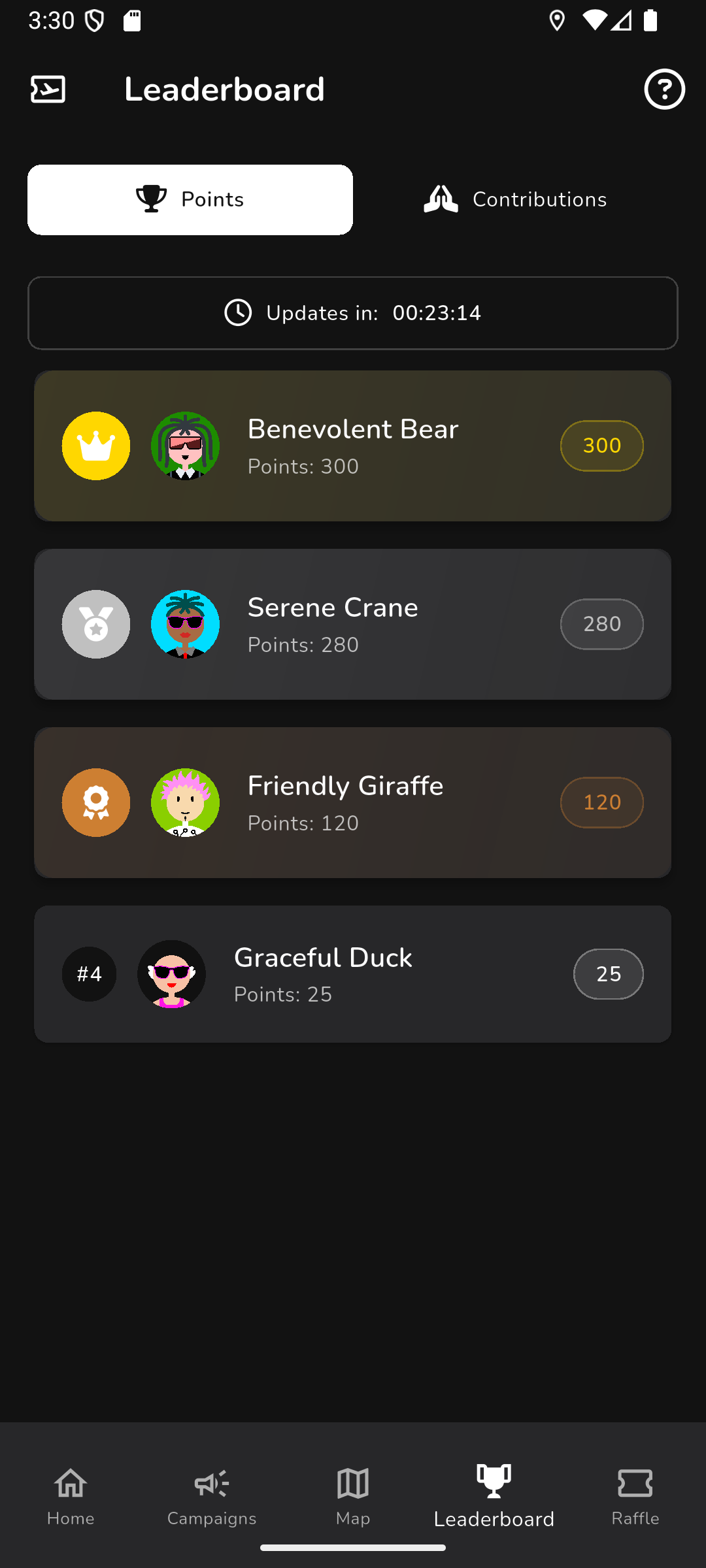Viewport: 706px width, 1568px height.
Task: Click the bronze ribbon badge on Friendly Giraffe
Action: pos(95,802)
